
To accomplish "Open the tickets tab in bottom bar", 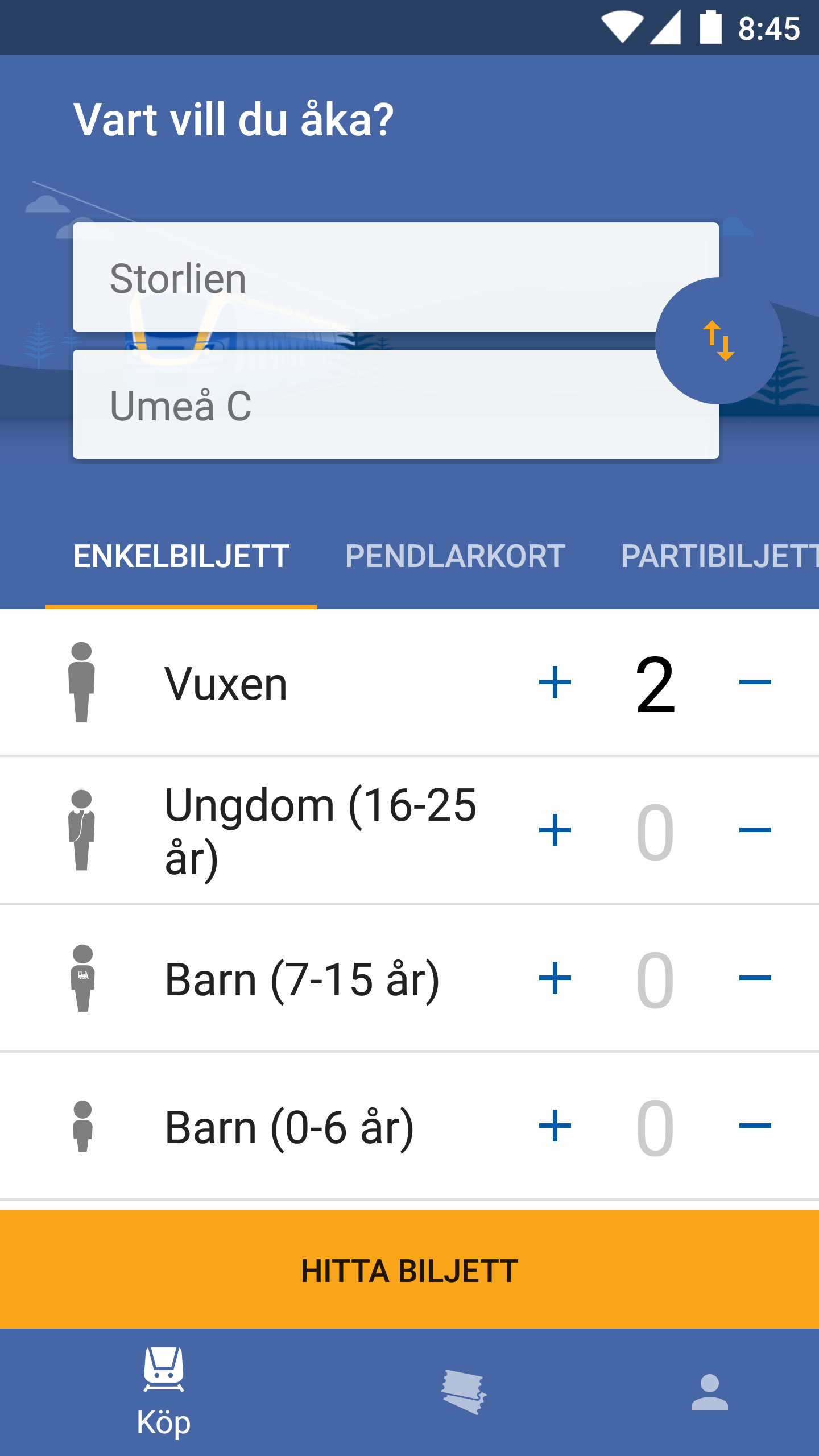I will click(464, 1392).
